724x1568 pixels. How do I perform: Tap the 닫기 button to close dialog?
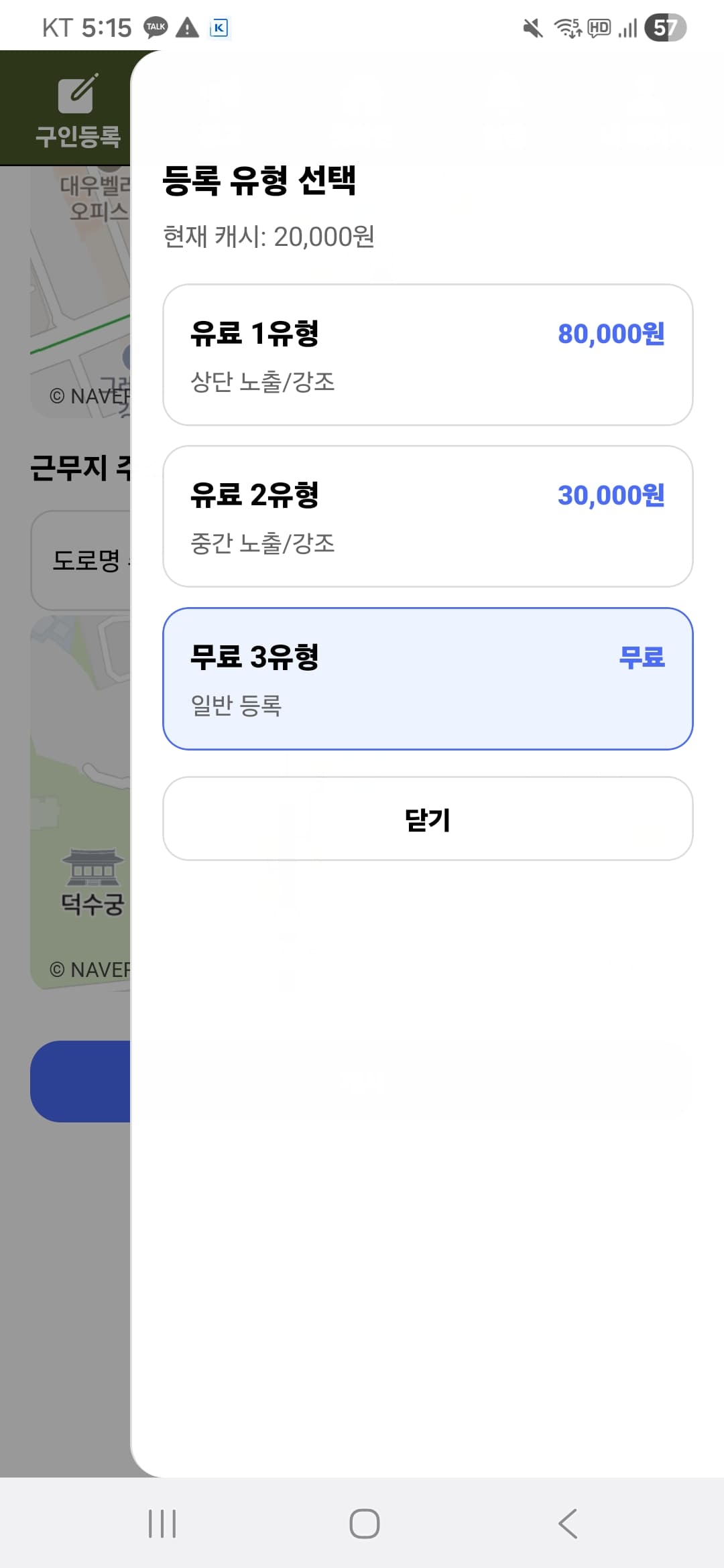[428, 819]
